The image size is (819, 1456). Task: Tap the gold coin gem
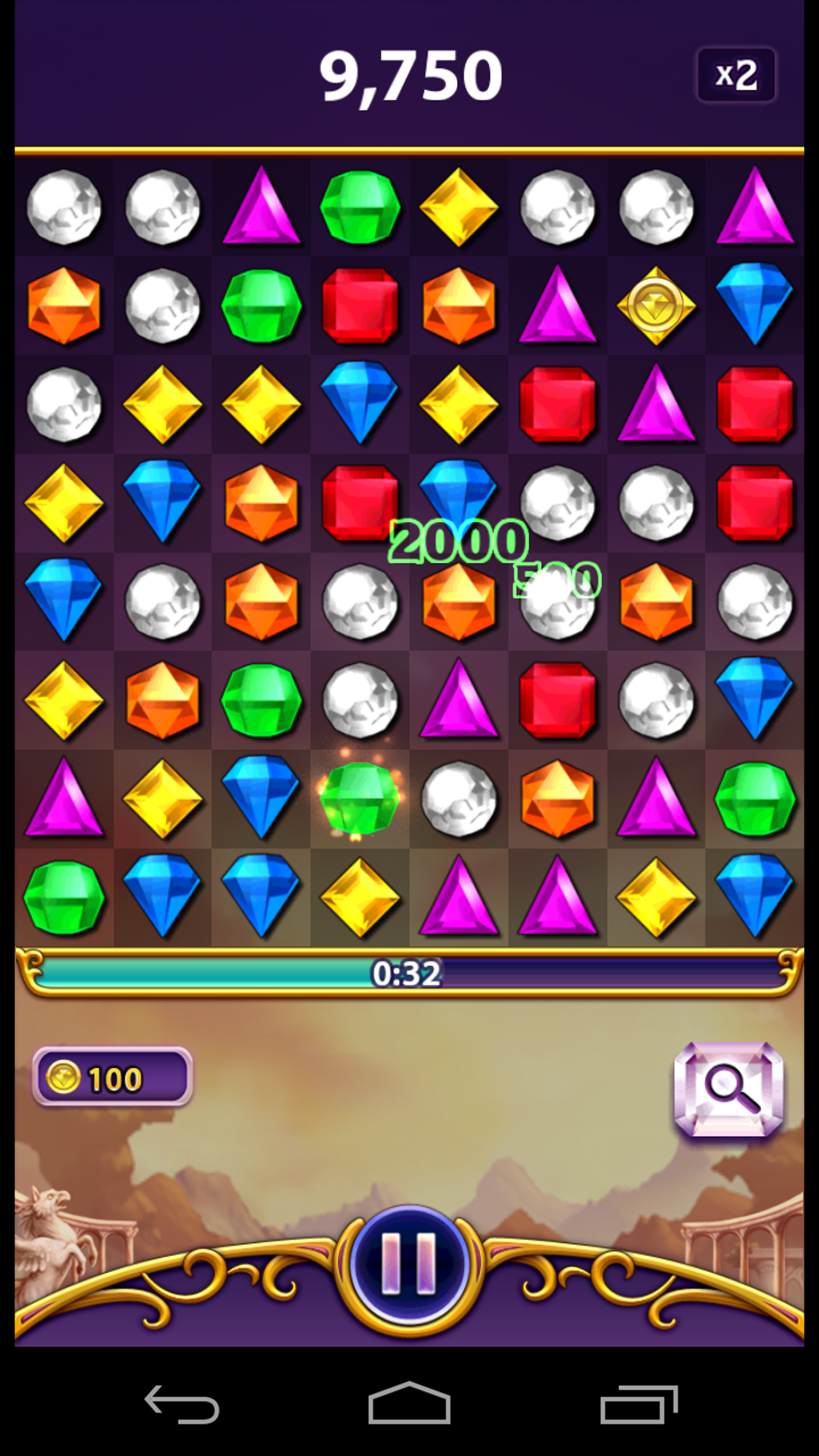tap(656, 306)
